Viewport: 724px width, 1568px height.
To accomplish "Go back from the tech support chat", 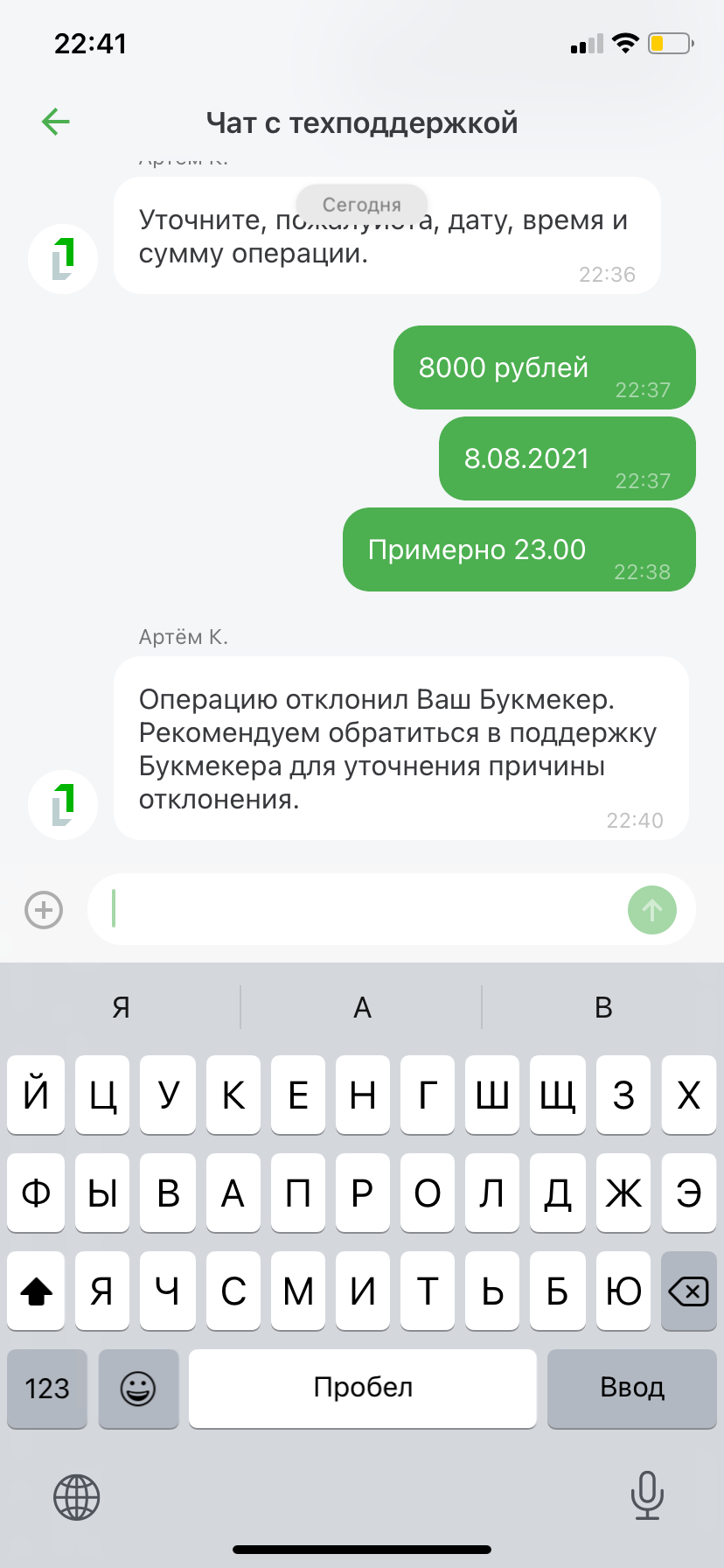I will click(56, 122).
